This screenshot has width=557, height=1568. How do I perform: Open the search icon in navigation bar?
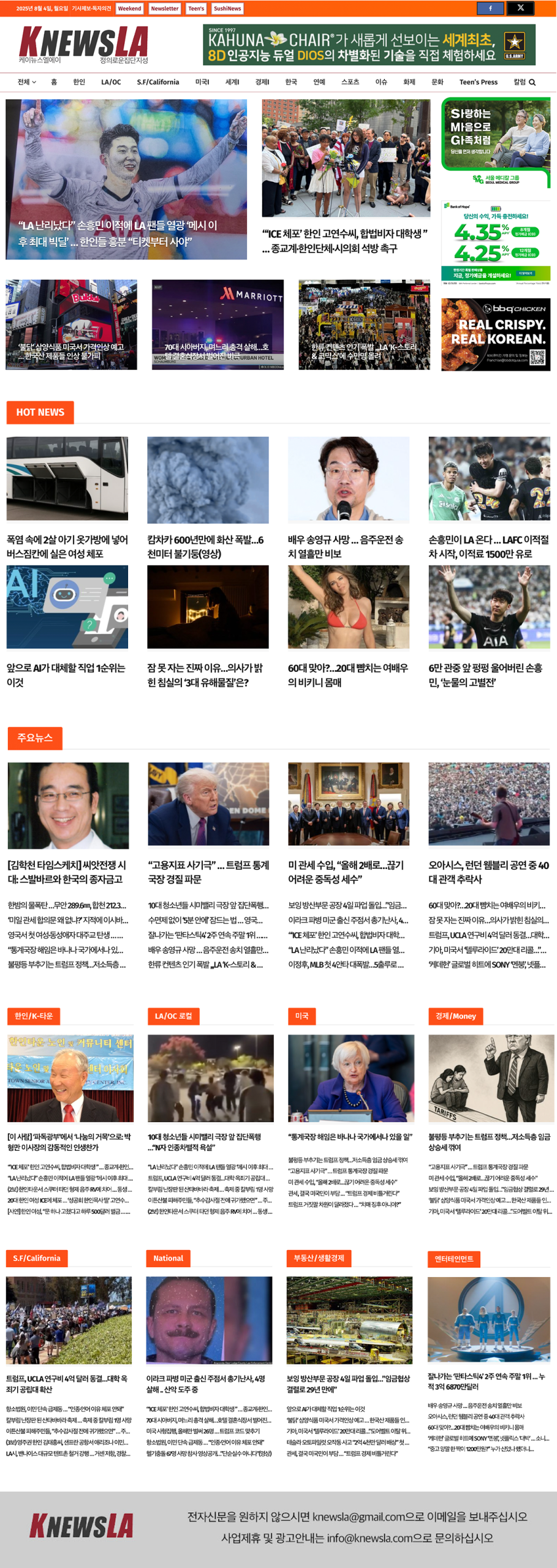point(532,82)
